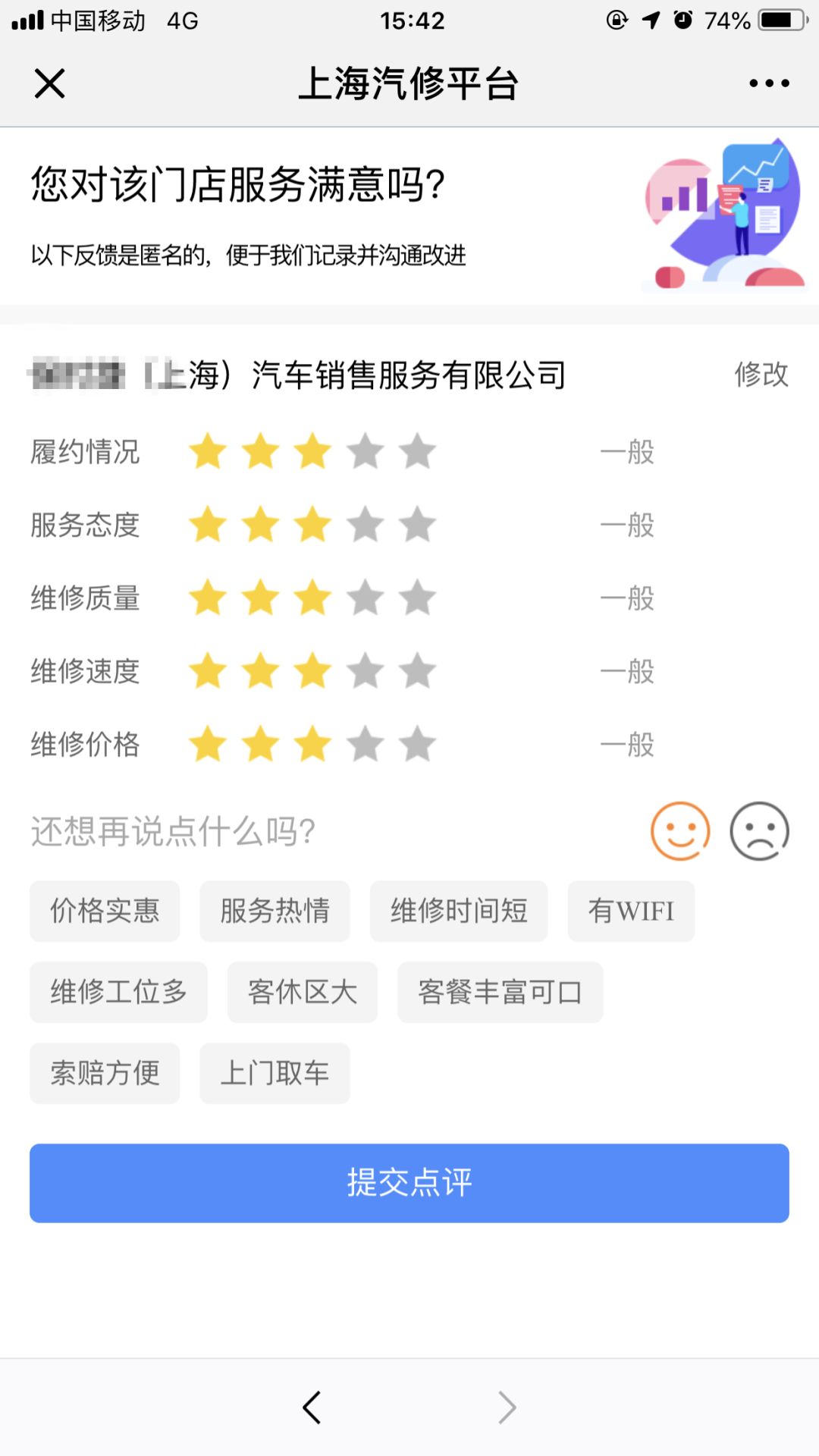Toggle the 索赔方便 tag

tap(104, 1072)
